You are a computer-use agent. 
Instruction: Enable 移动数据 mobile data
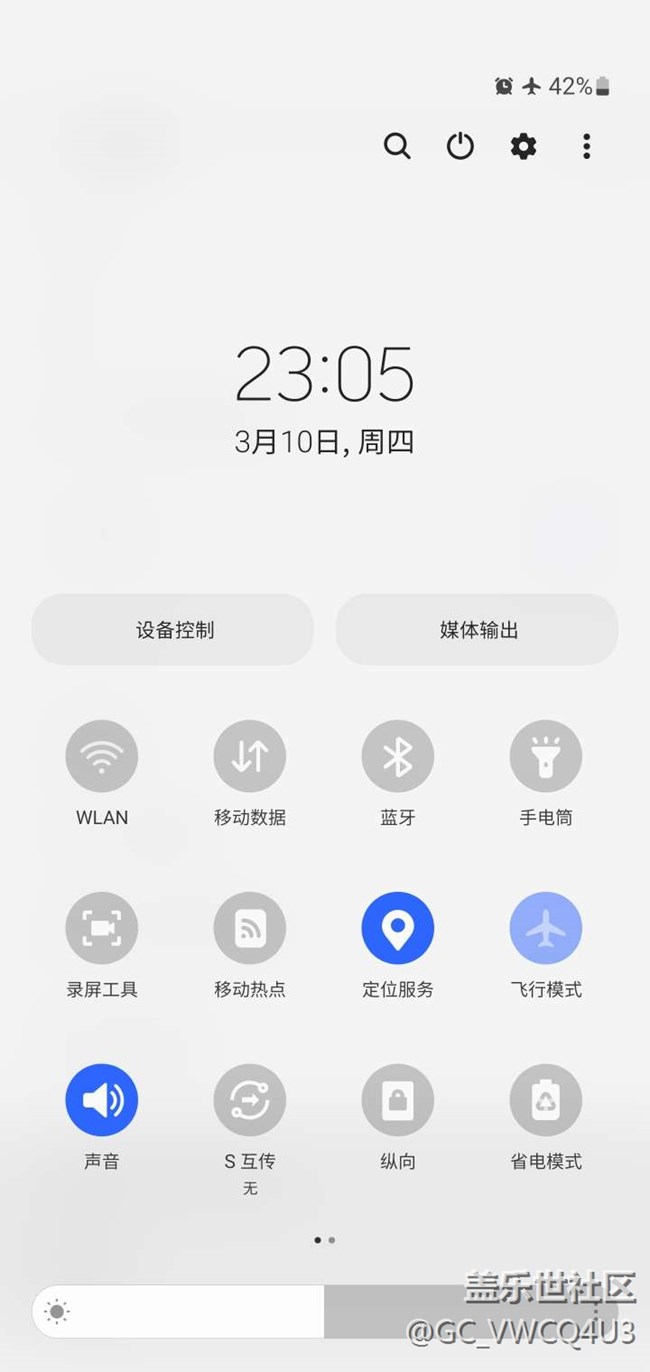coord(250,757)
